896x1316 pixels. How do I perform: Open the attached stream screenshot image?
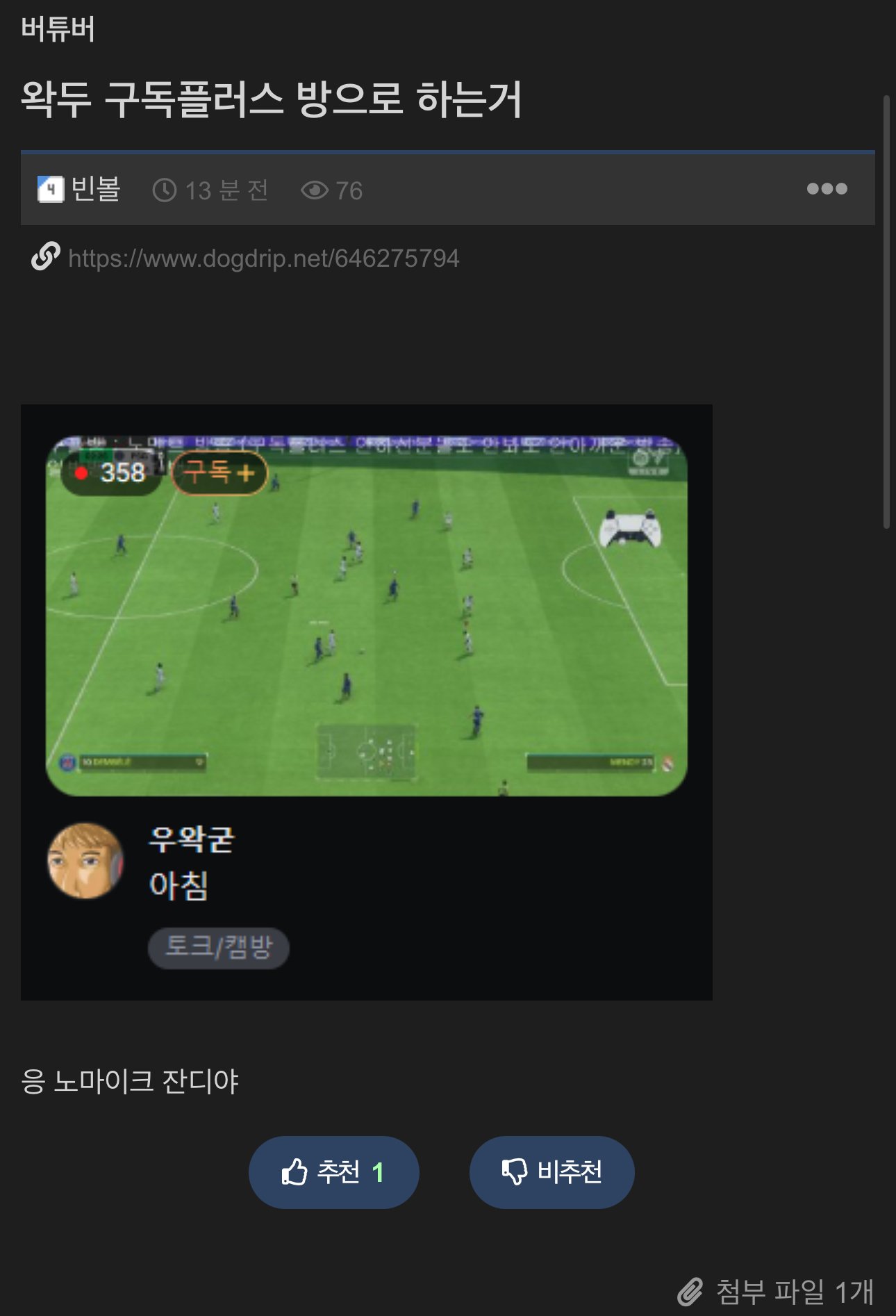[x=366, y=702]
